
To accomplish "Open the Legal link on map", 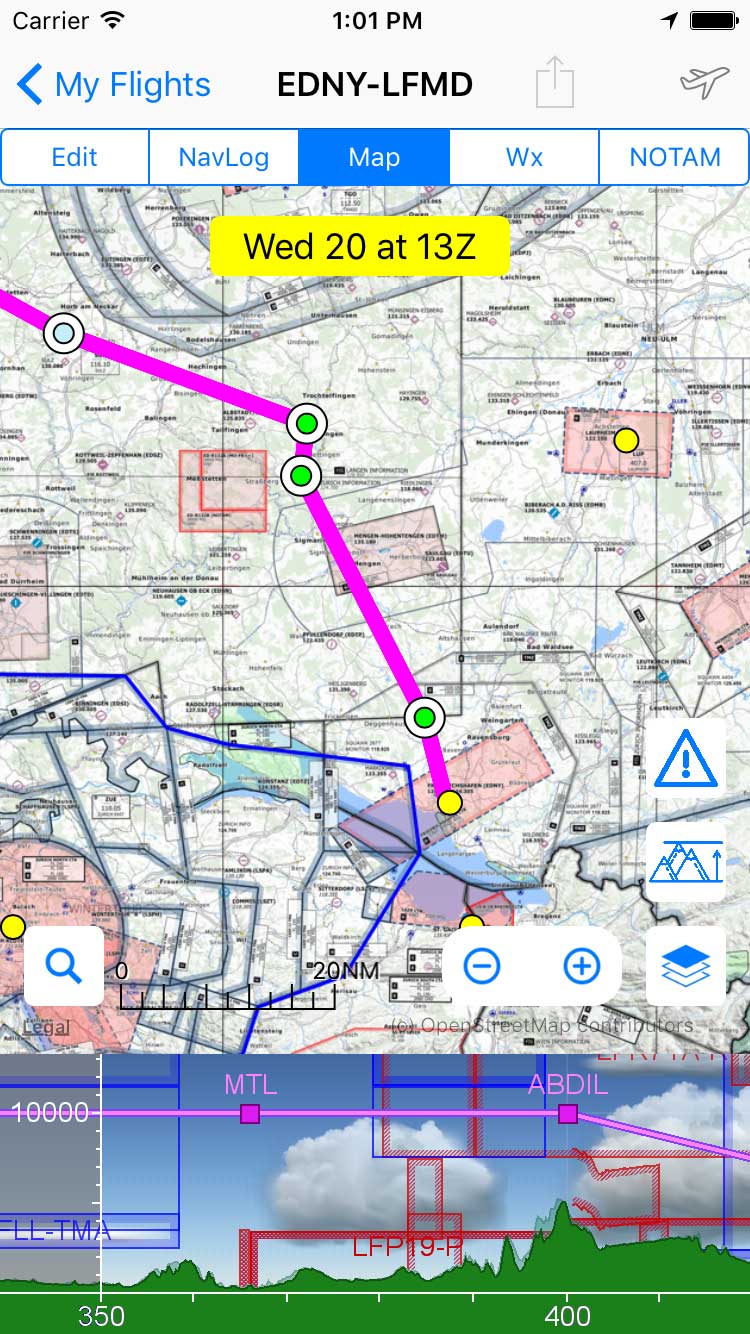I will pos(47,1027).
